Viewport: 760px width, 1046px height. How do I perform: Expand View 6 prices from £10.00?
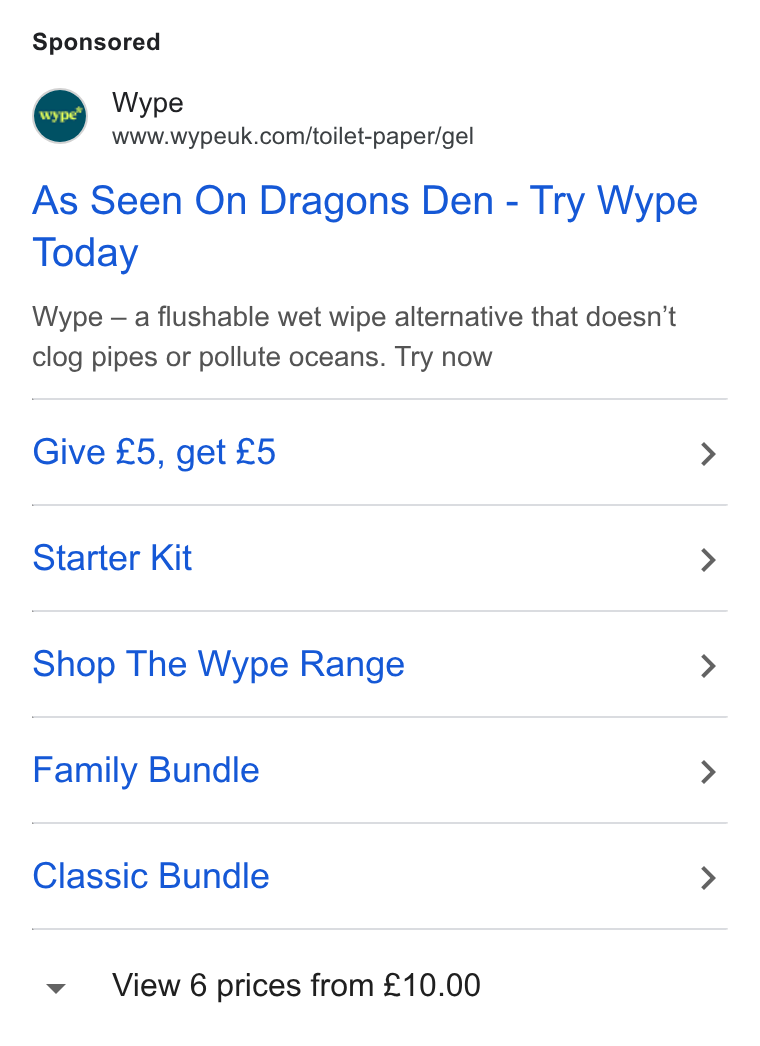pyautogui.click(x=263, y=986)
